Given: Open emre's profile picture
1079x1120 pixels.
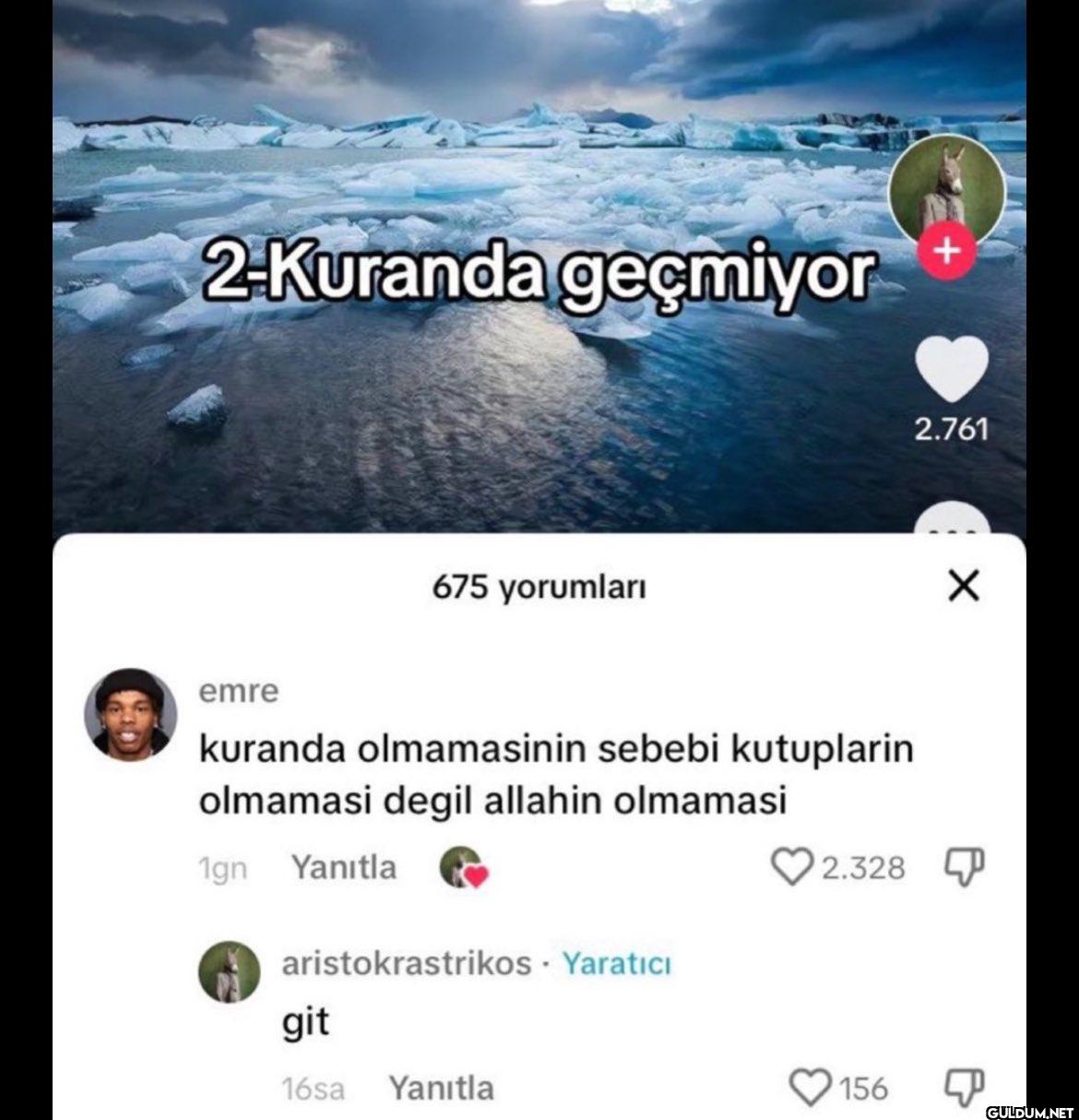Looking at the screenshot, I should pos(130,713).
